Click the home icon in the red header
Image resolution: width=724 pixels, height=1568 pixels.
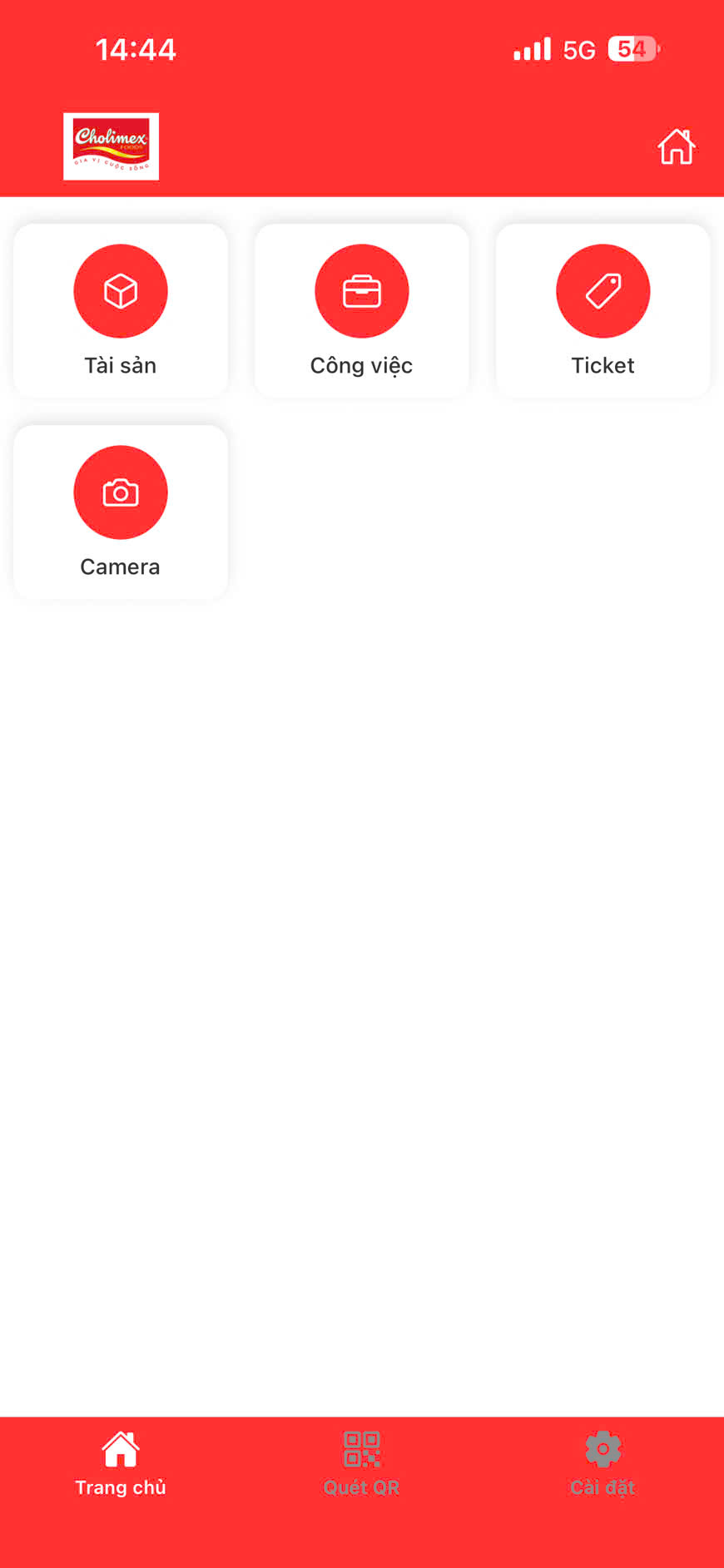[677, 146]
